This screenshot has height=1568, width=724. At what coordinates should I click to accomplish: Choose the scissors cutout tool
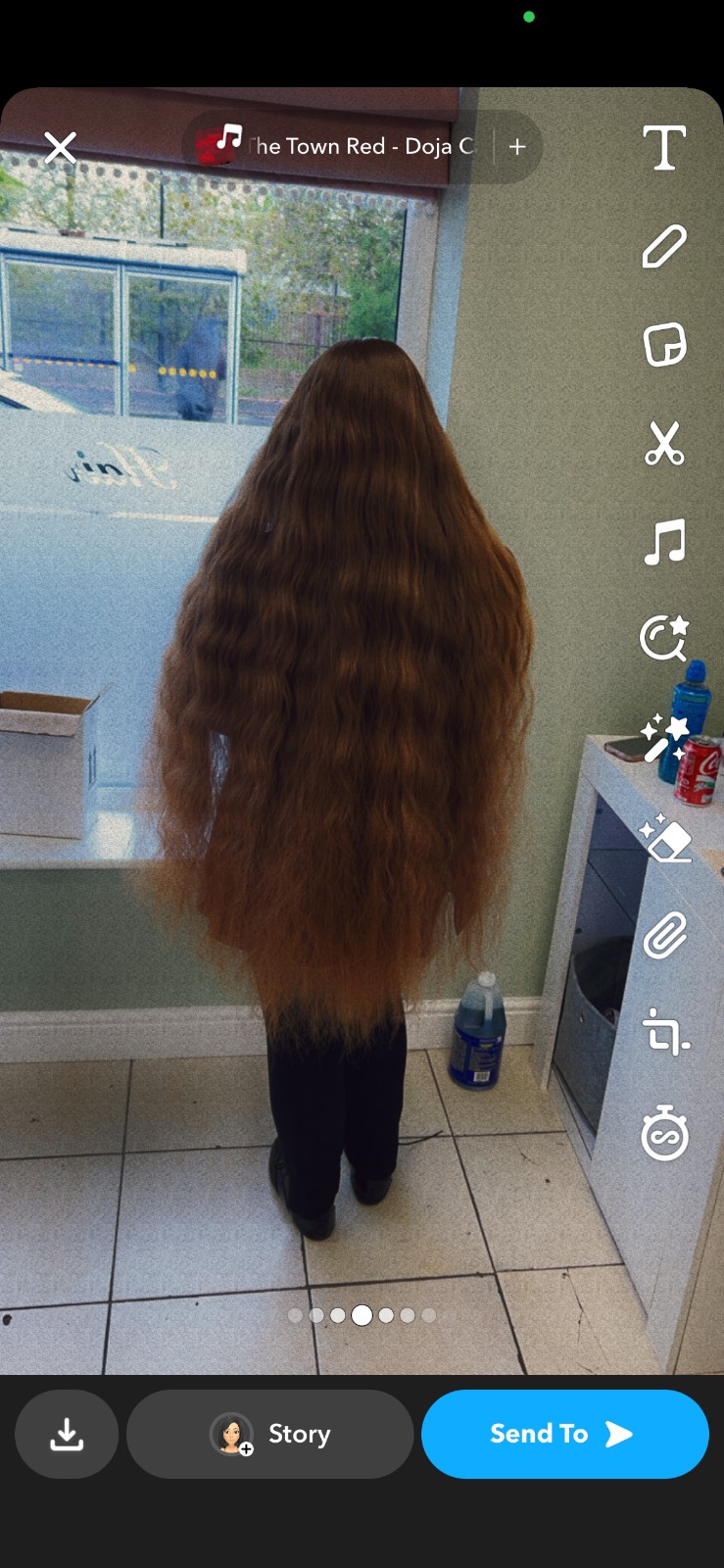pyautogui.click(x=664, y=443)
